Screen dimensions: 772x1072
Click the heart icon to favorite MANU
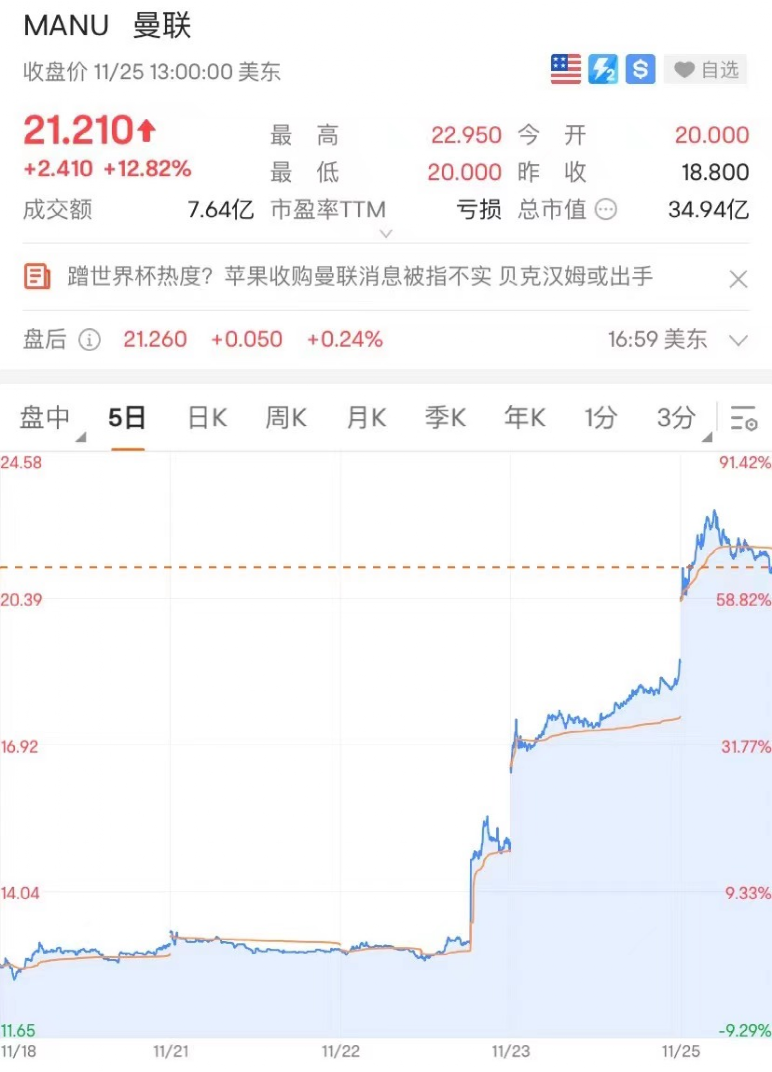coord(683,68)
